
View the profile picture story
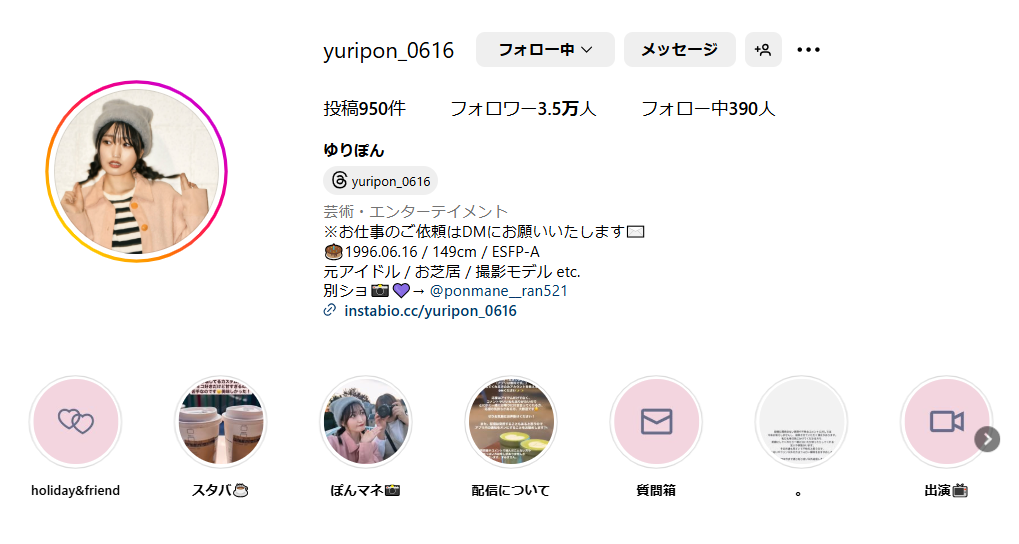(137, 172)
